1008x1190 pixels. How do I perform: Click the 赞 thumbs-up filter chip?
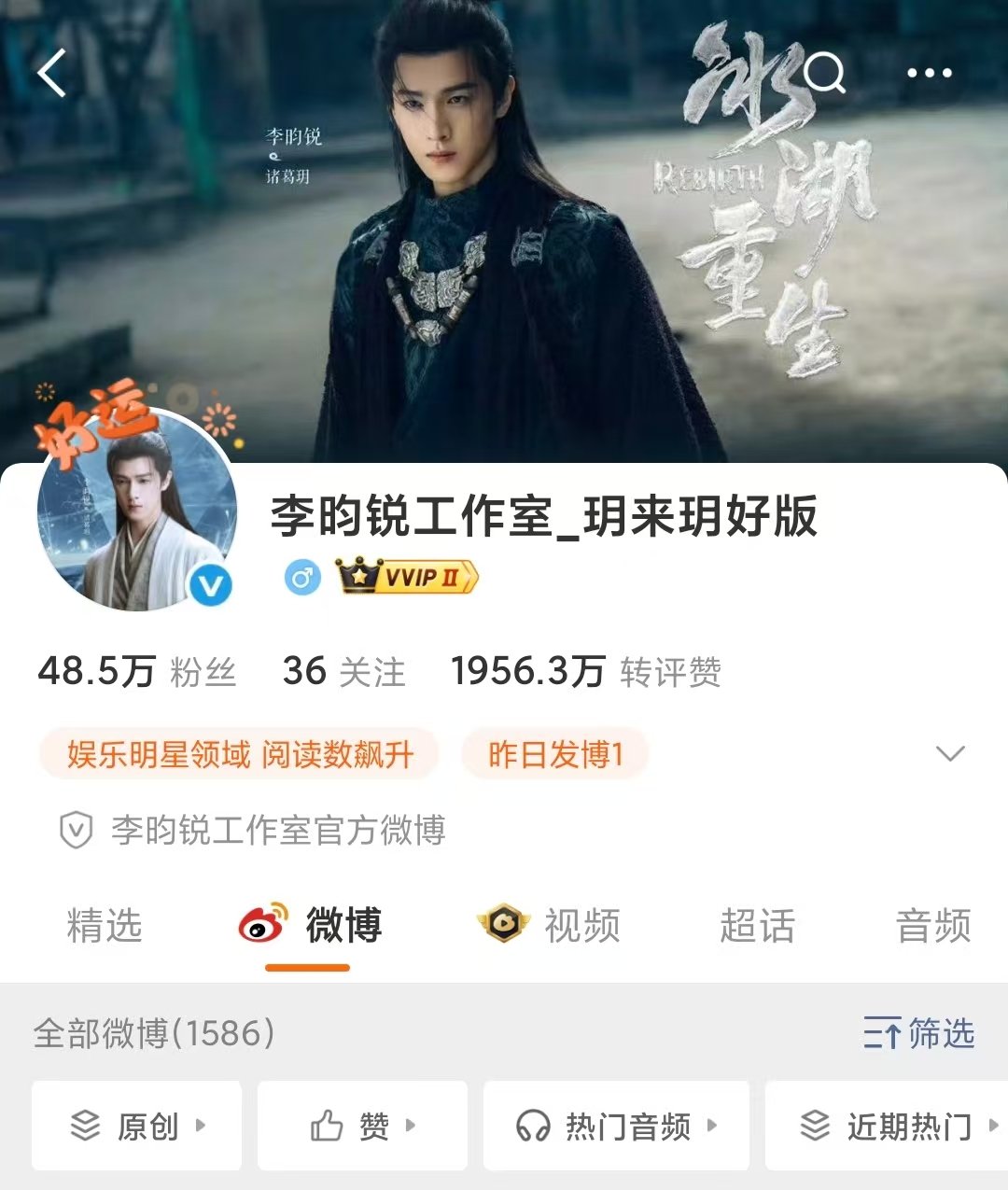click(x=363, y=1127)
